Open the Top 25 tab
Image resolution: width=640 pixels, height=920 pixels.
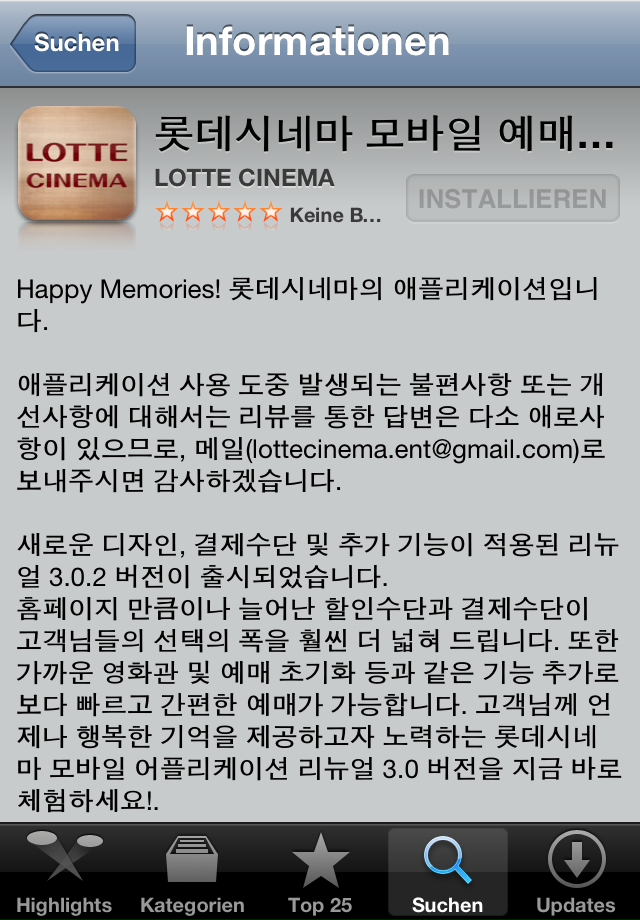click(320, 872)
